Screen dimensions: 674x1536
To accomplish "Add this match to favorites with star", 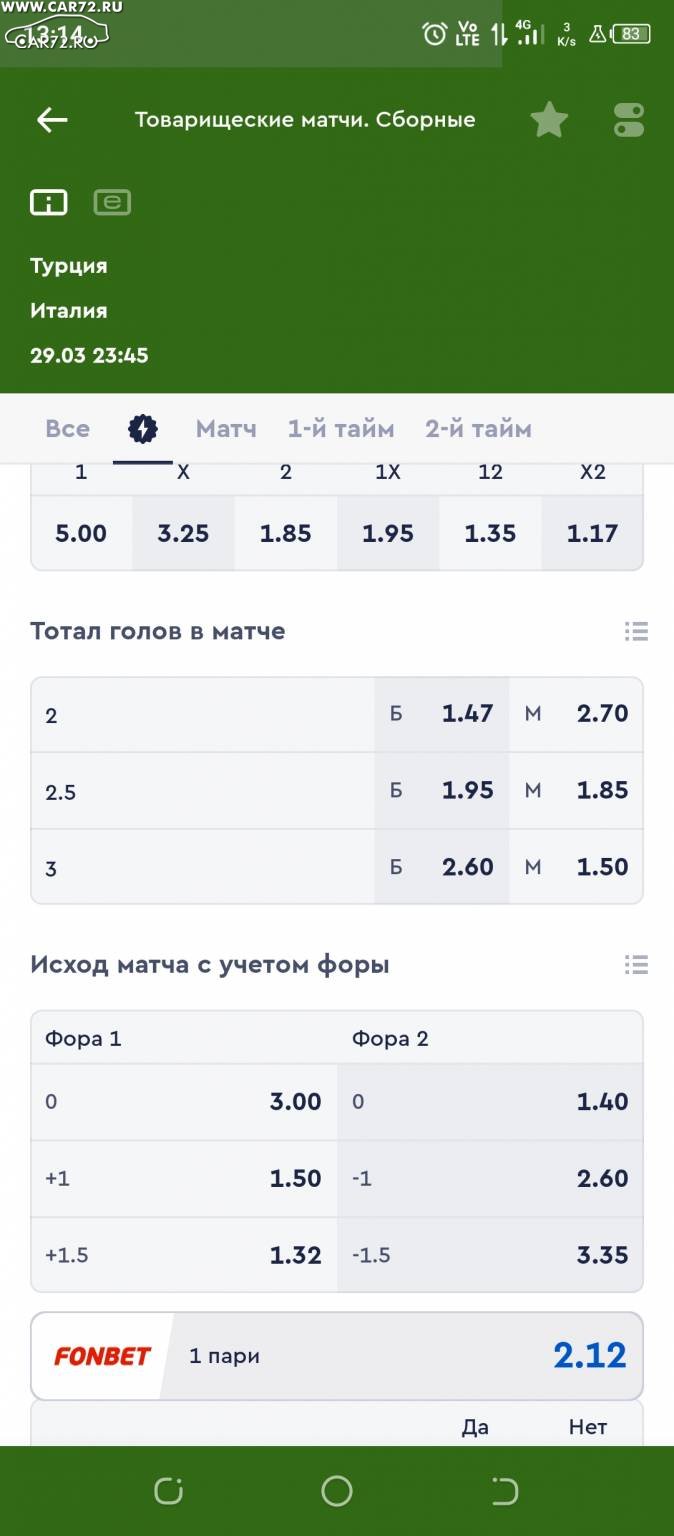I will (549, 120).
